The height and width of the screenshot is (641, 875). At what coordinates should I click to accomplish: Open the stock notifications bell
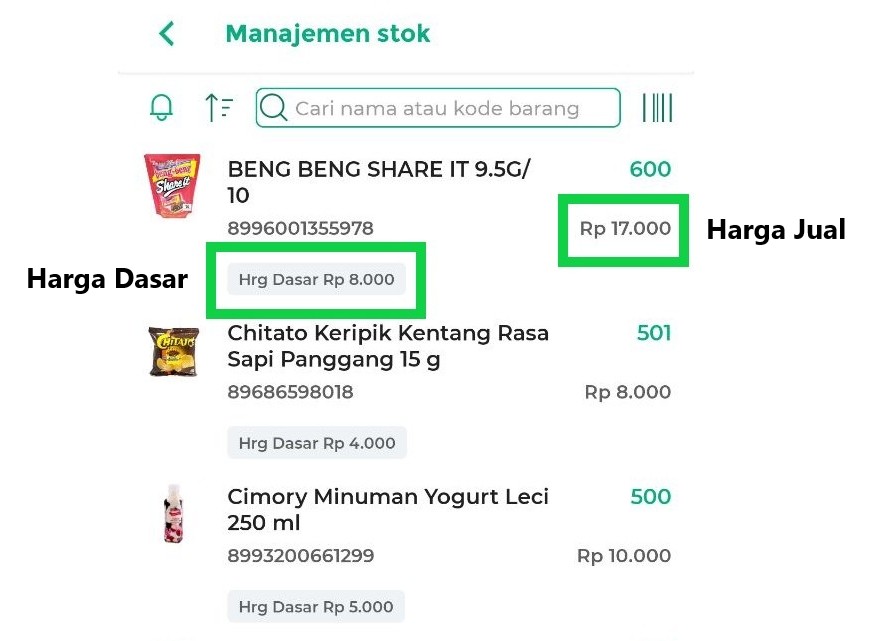point(161,108)
